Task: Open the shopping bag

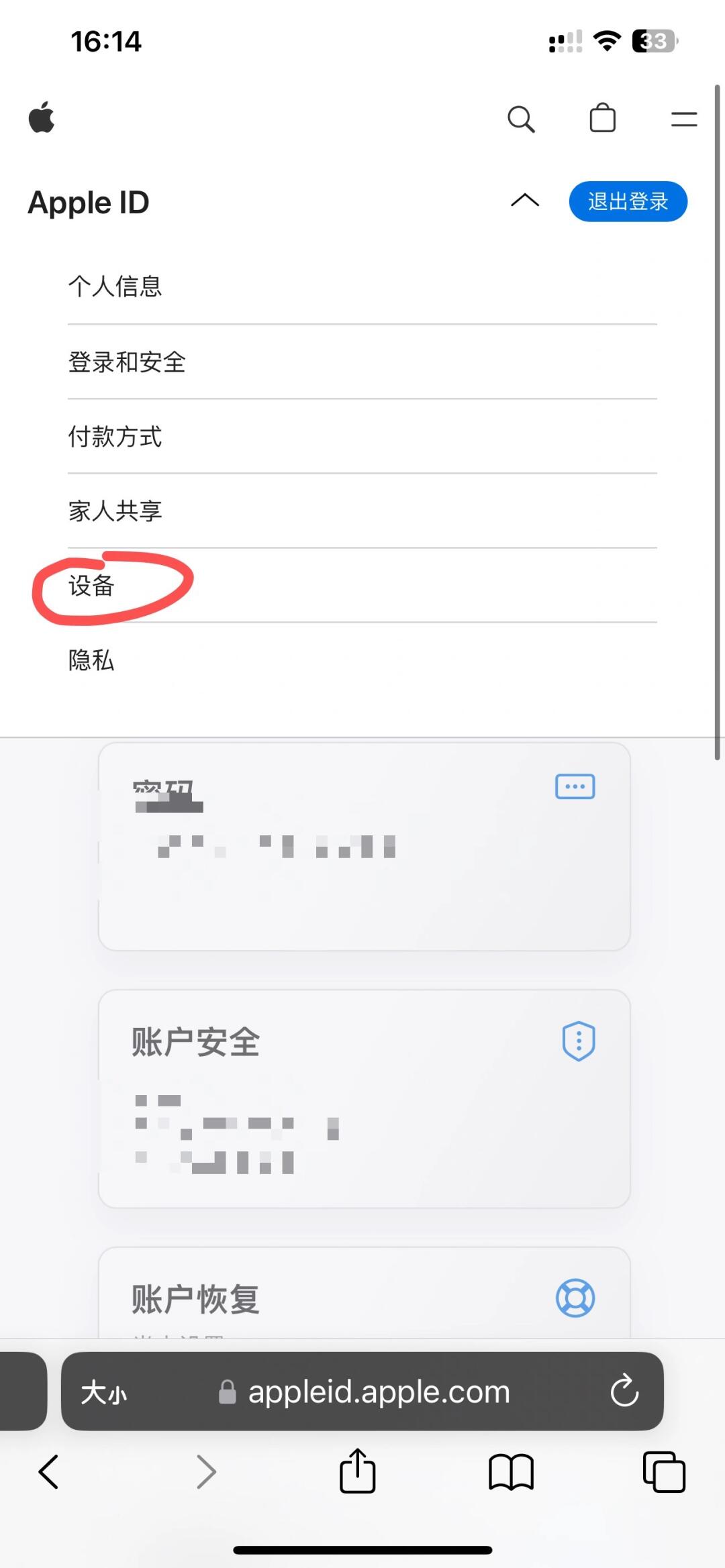Action: [x=602, y=119]
